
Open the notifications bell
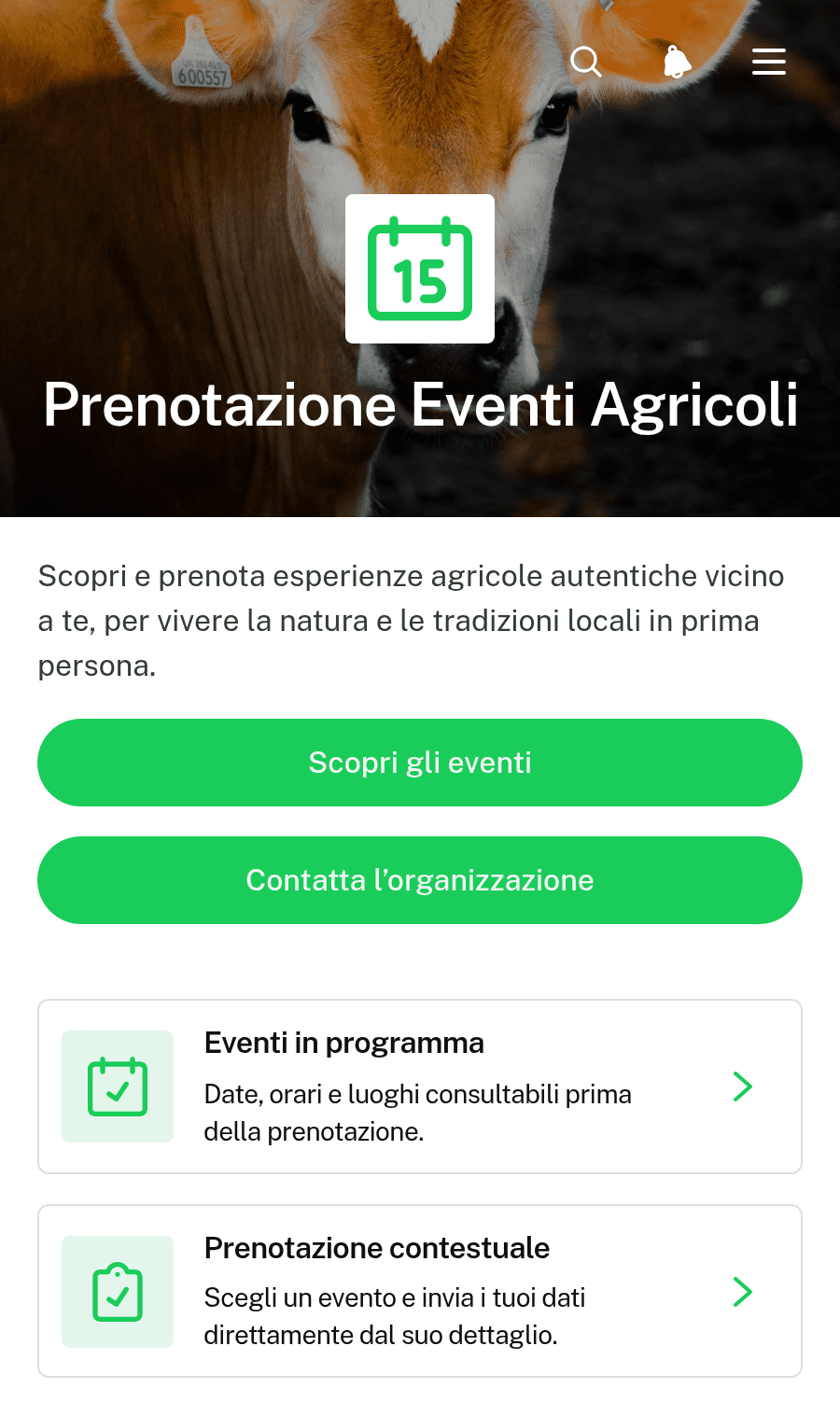[678, 63]
